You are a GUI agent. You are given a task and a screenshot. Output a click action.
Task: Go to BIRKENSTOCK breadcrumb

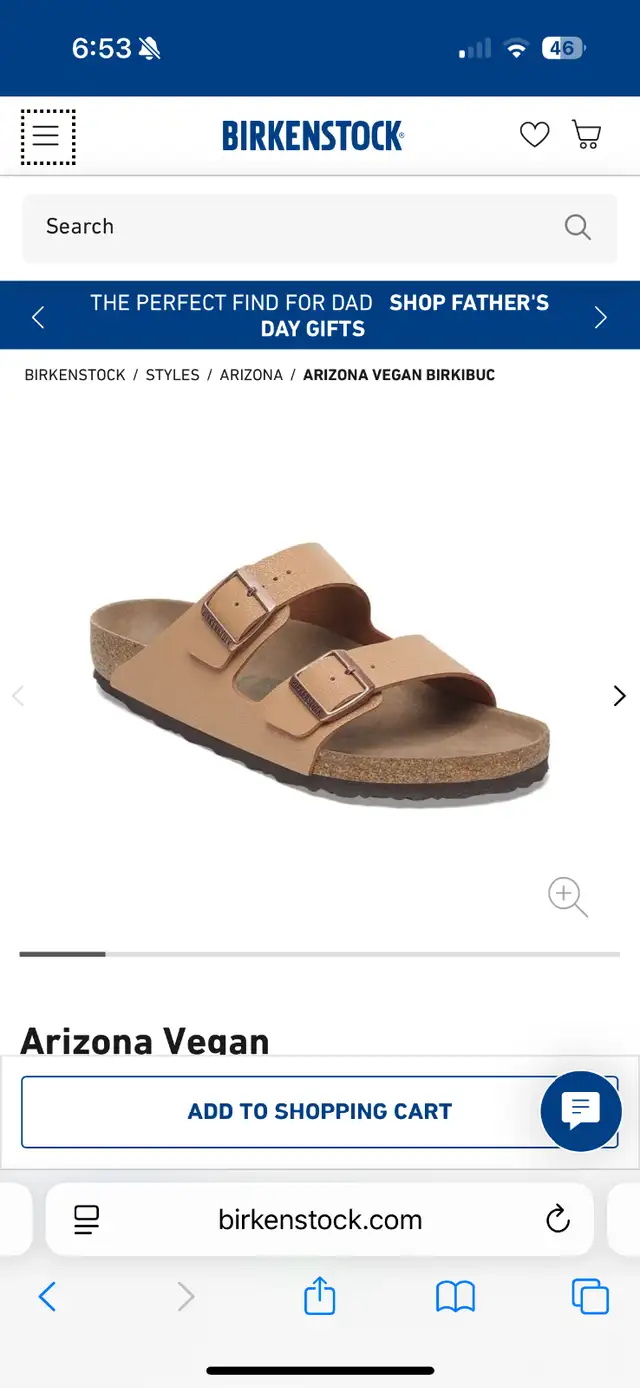(x=75, y=375)
